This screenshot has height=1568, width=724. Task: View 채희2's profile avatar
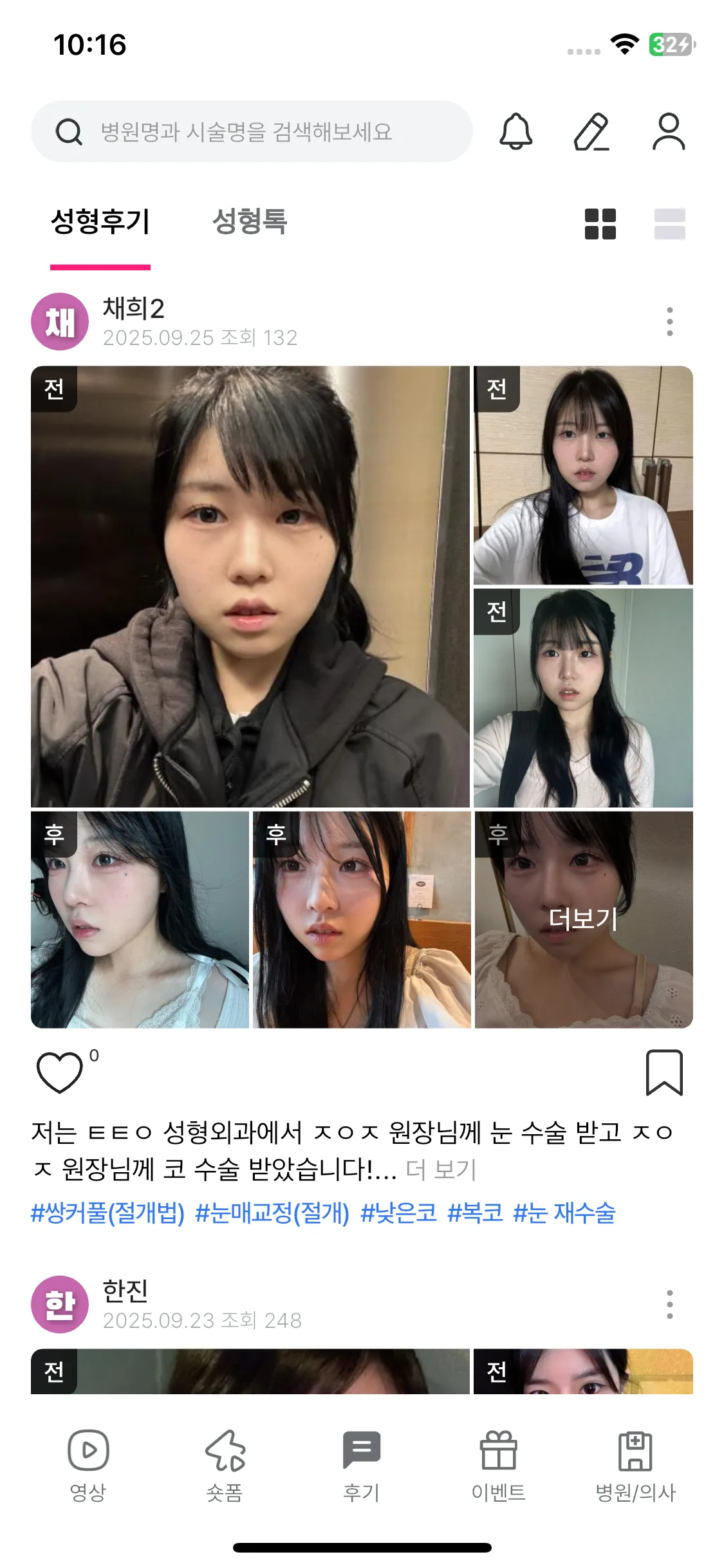click(x=60, y=321)
